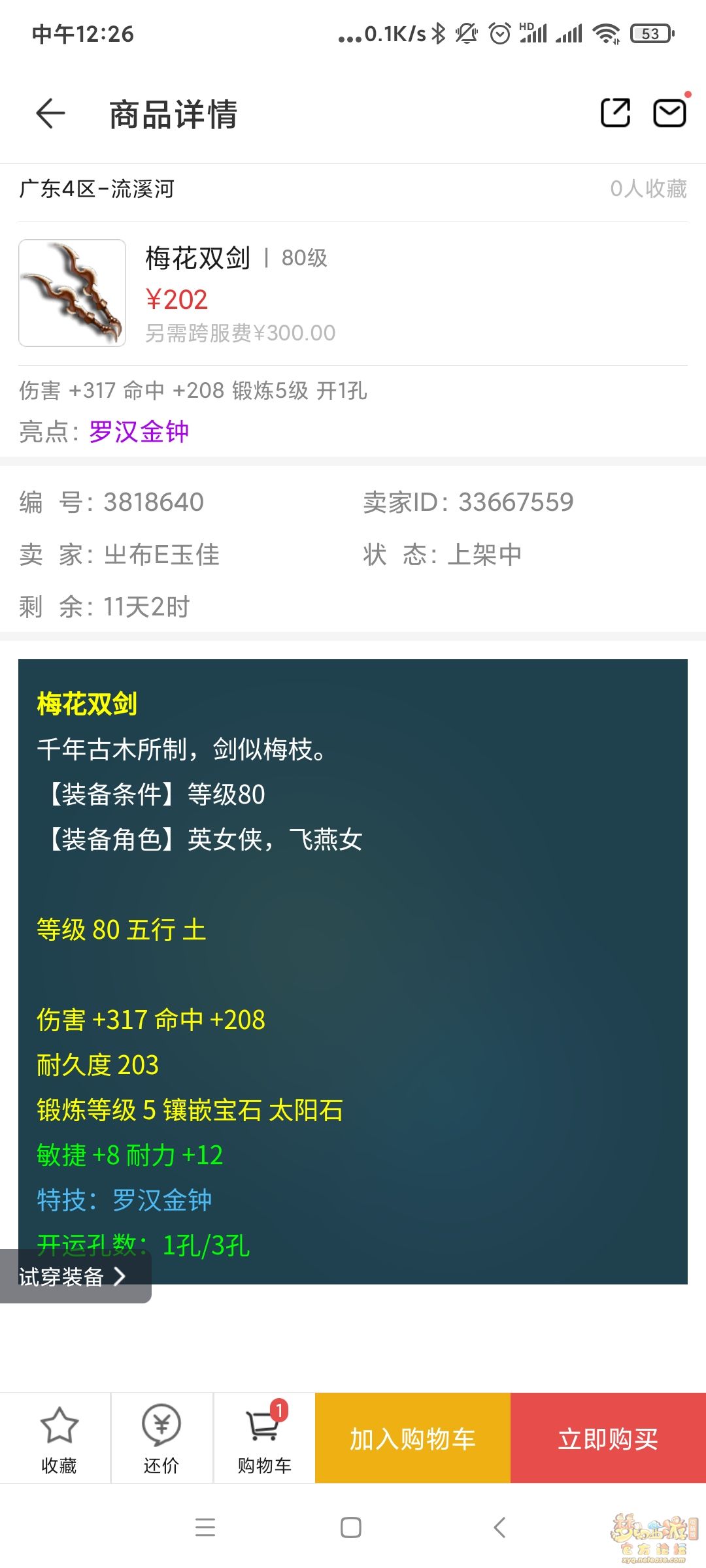The height and width of the screenshot is (1568, 706).
Task: Share this item via the share icon
Action: pyautogui.click(x=615, y=113)
